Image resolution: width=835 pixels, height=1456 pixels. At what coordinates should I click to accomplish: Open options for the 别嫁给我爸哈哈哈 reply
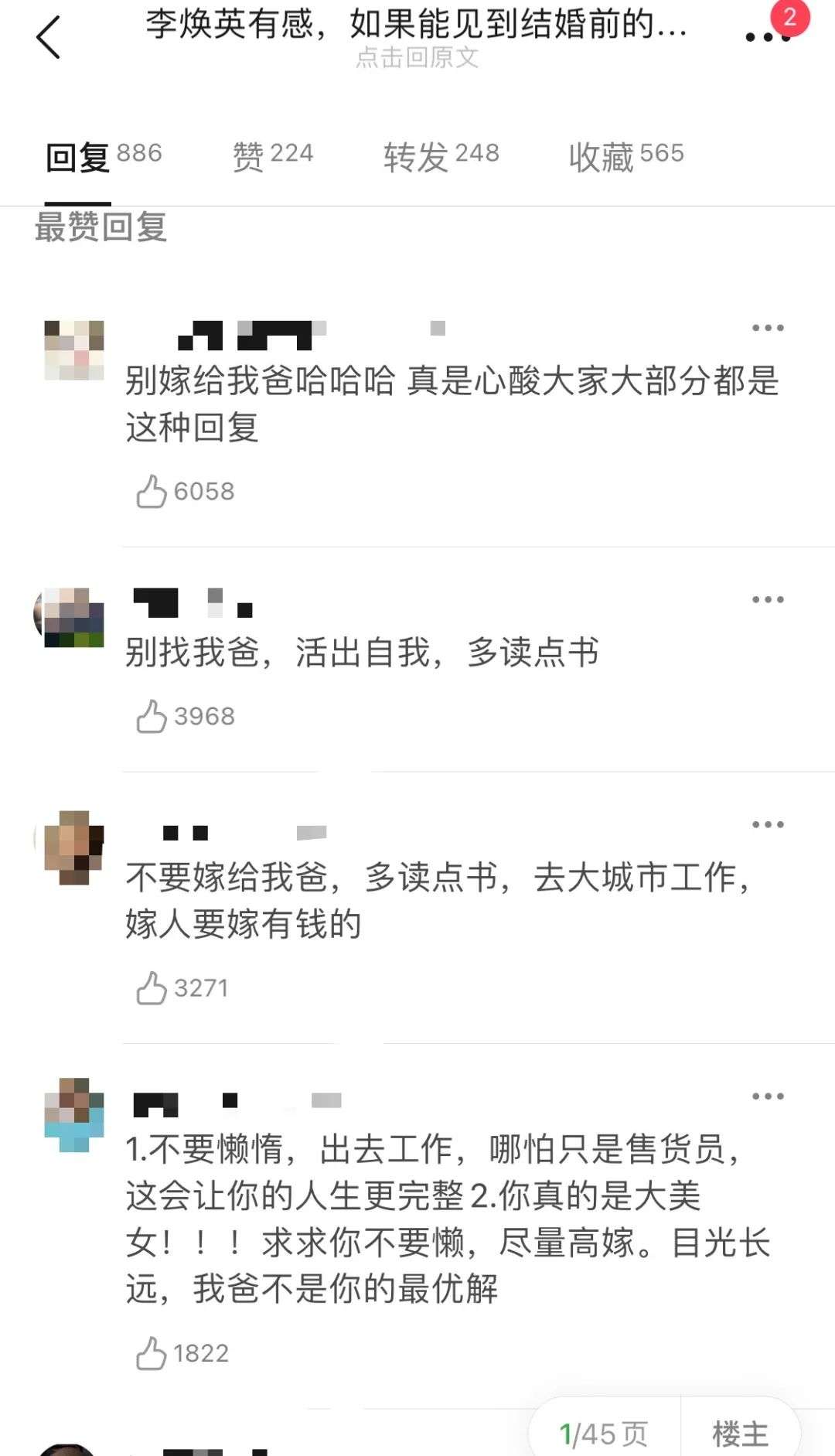[768, 328]
